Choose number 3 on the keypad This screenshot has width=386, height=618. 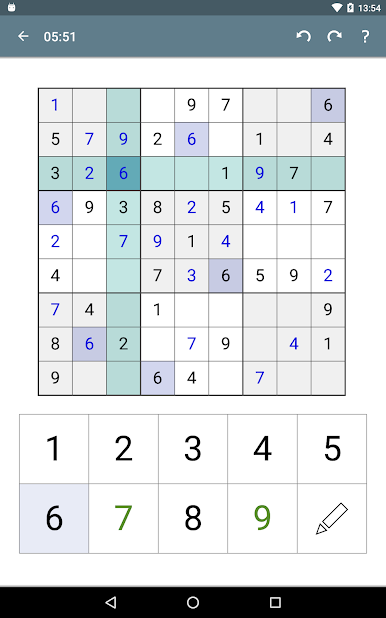click(193, 449)
